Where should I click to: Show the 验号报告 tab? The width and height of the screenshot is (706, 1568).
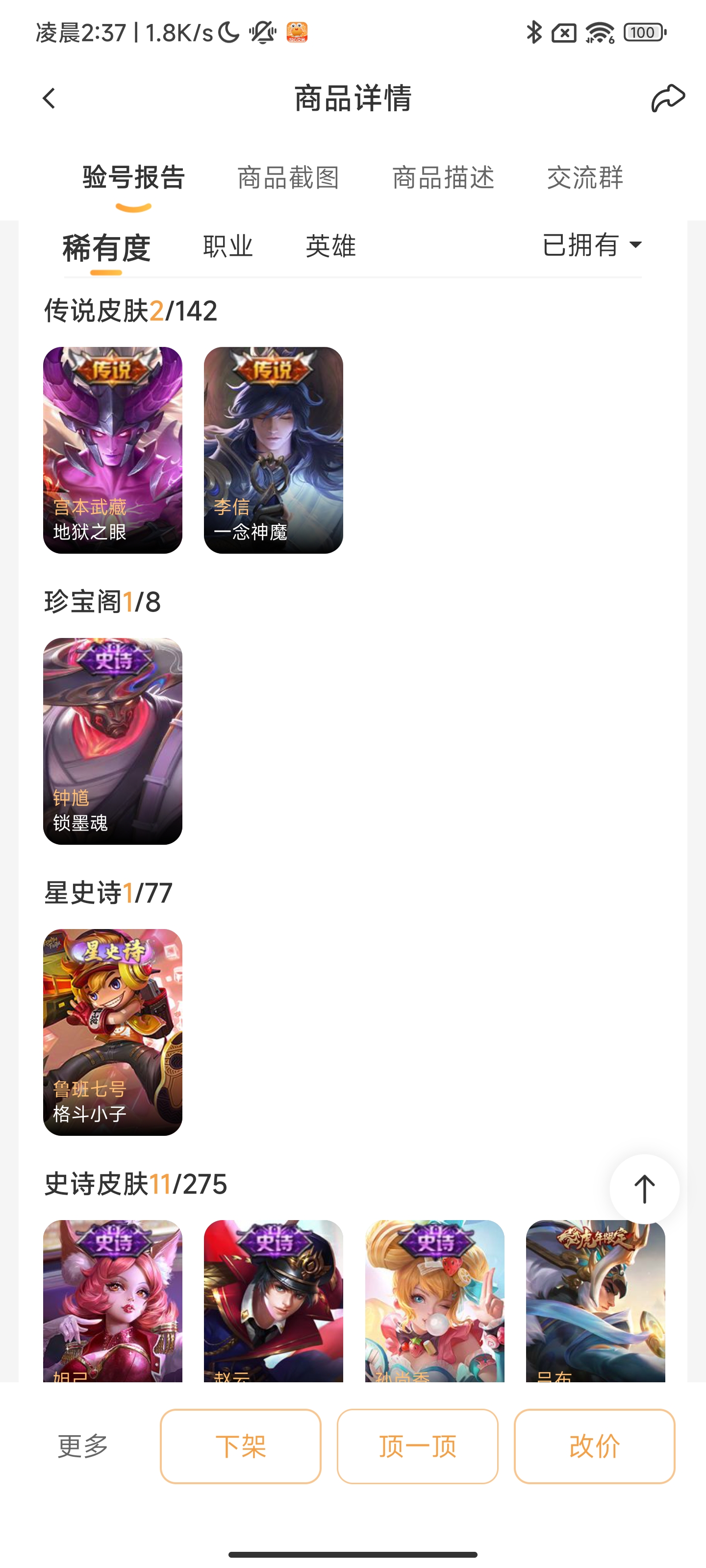pos(133,178)
